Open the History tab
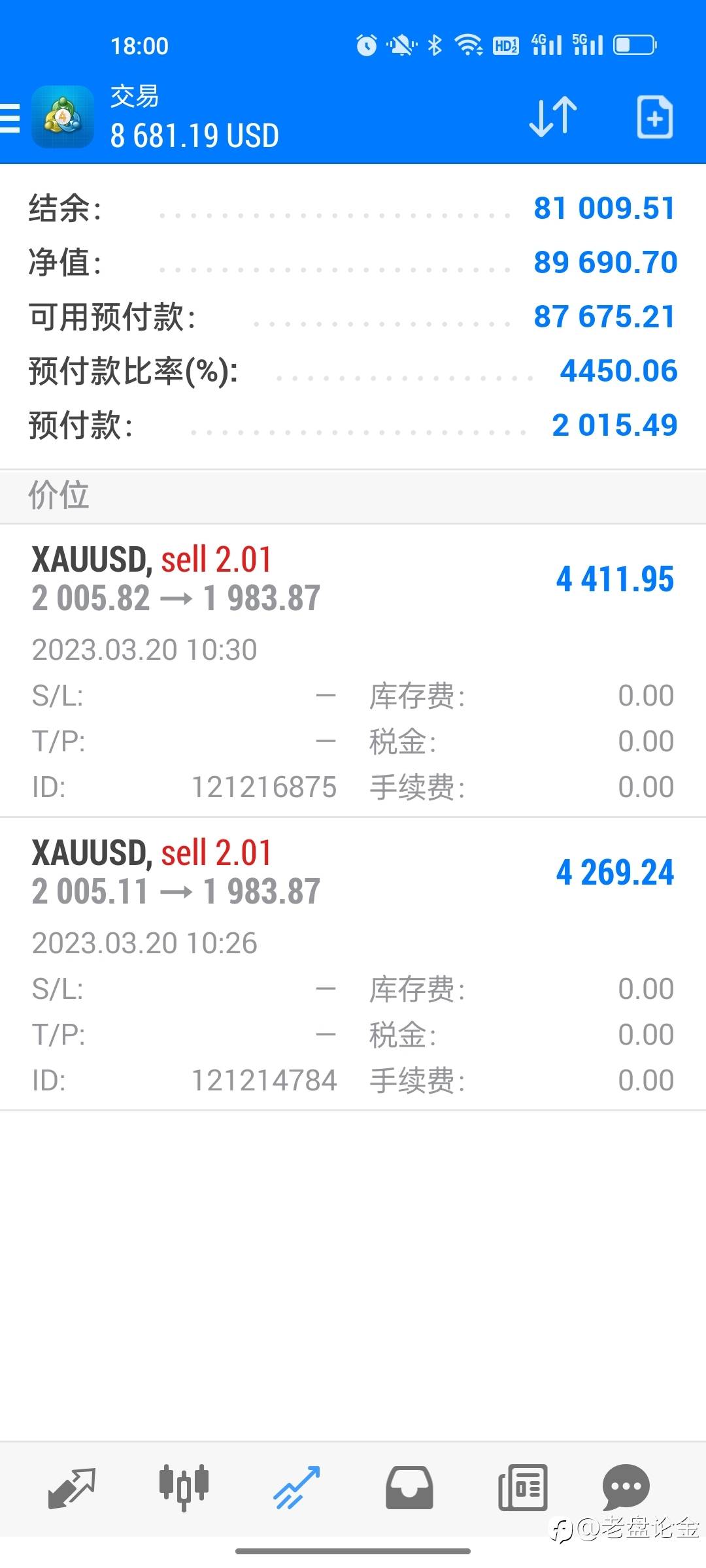This screenshot has height=1568, width=706. pyautogui.click(x=409, y=1488)
